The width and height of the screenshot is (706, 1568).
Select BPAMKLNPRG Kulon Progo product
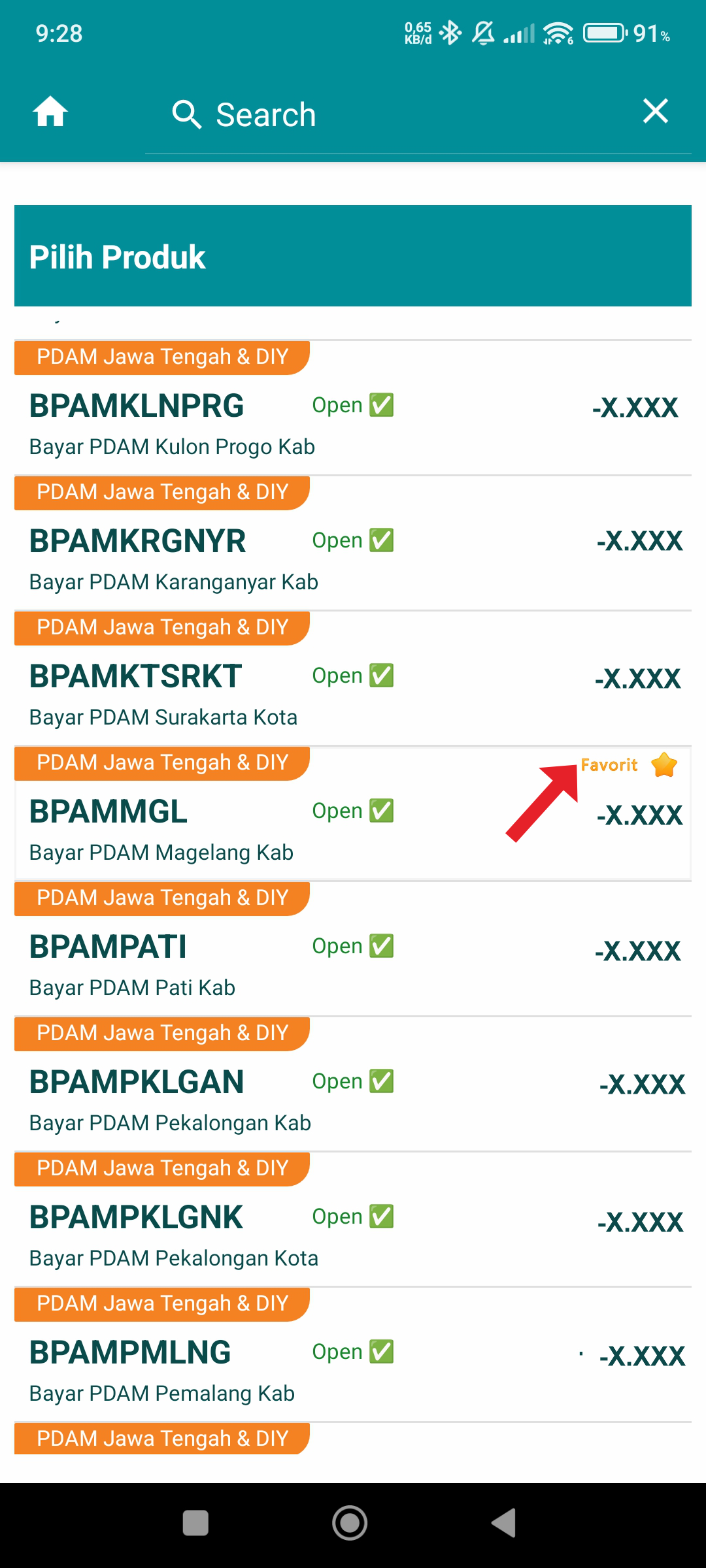click(x=353, y=408)
